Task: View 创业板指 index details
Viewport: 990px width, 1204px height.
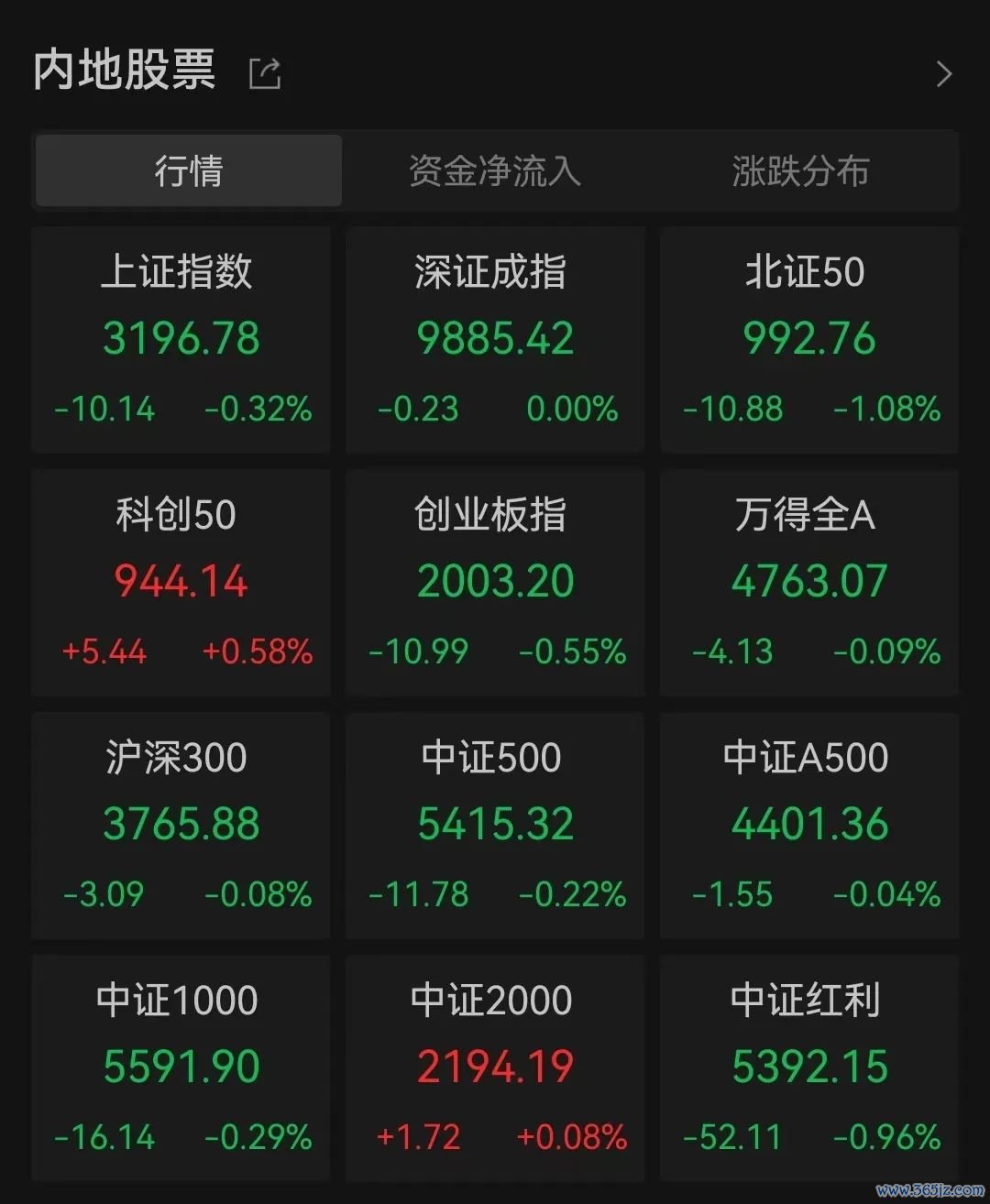Action: click(x=495, y=583)
